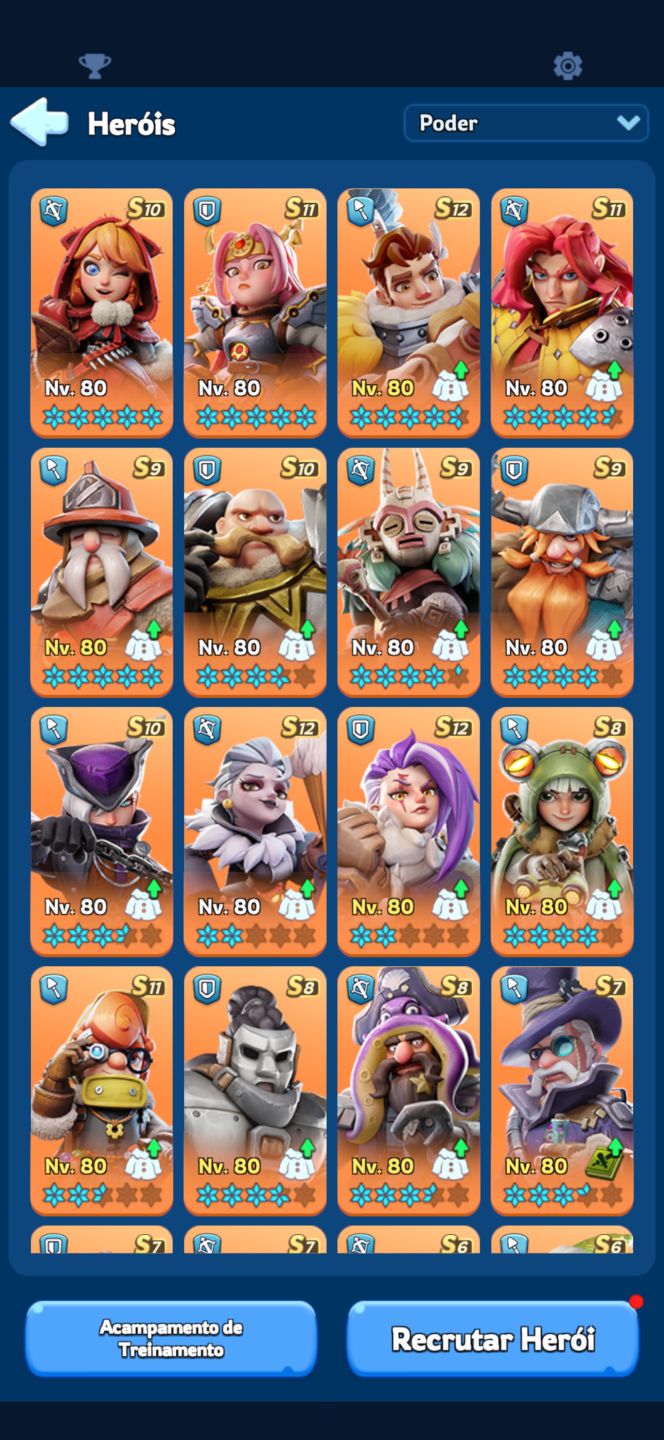Go back using the Heróis arrow
Viewport: 664px width, 1440px height.
click(40, 122)
